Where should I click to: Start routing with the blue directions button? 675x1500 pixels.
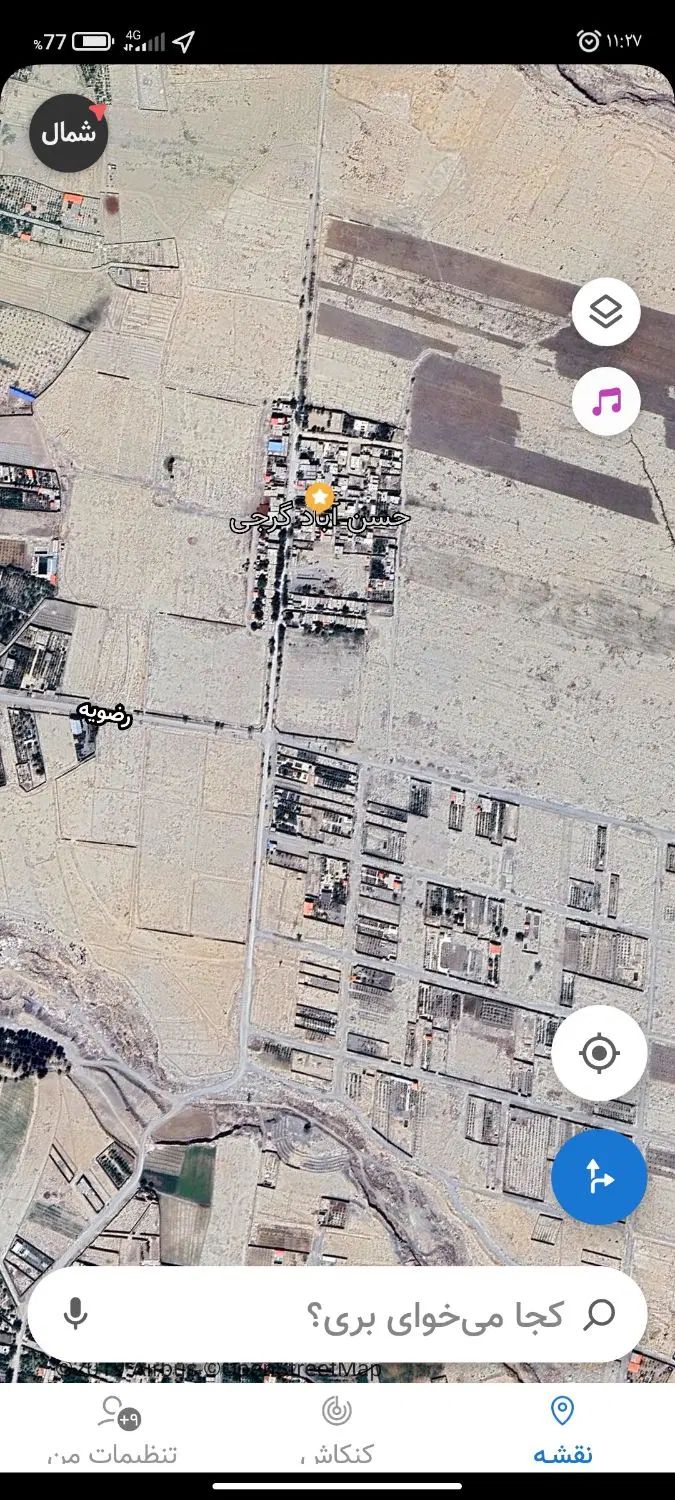(x=599, y=1177)
